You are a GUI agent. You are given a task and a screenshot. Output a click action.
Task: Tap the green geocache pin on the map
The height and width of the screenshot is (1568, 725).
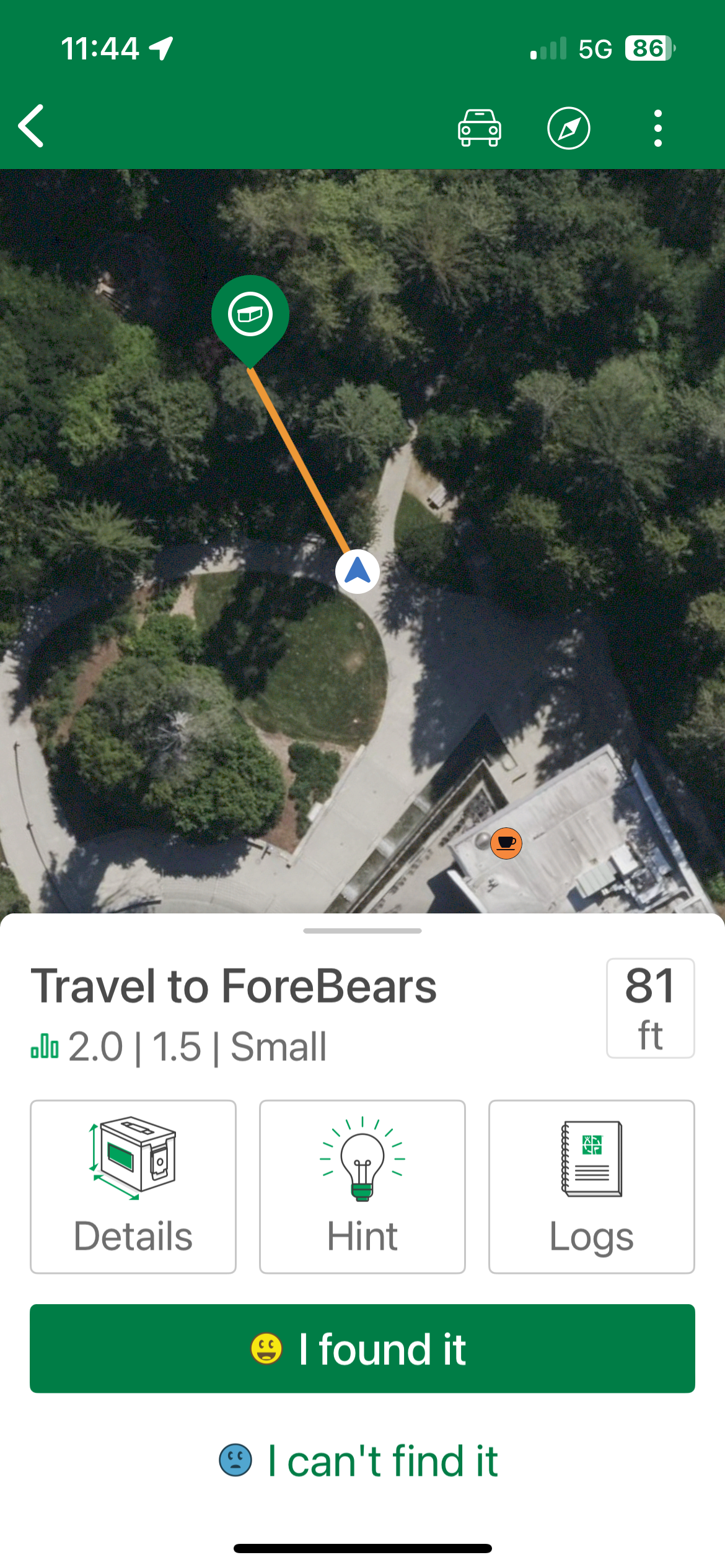(x=250, y=316)
